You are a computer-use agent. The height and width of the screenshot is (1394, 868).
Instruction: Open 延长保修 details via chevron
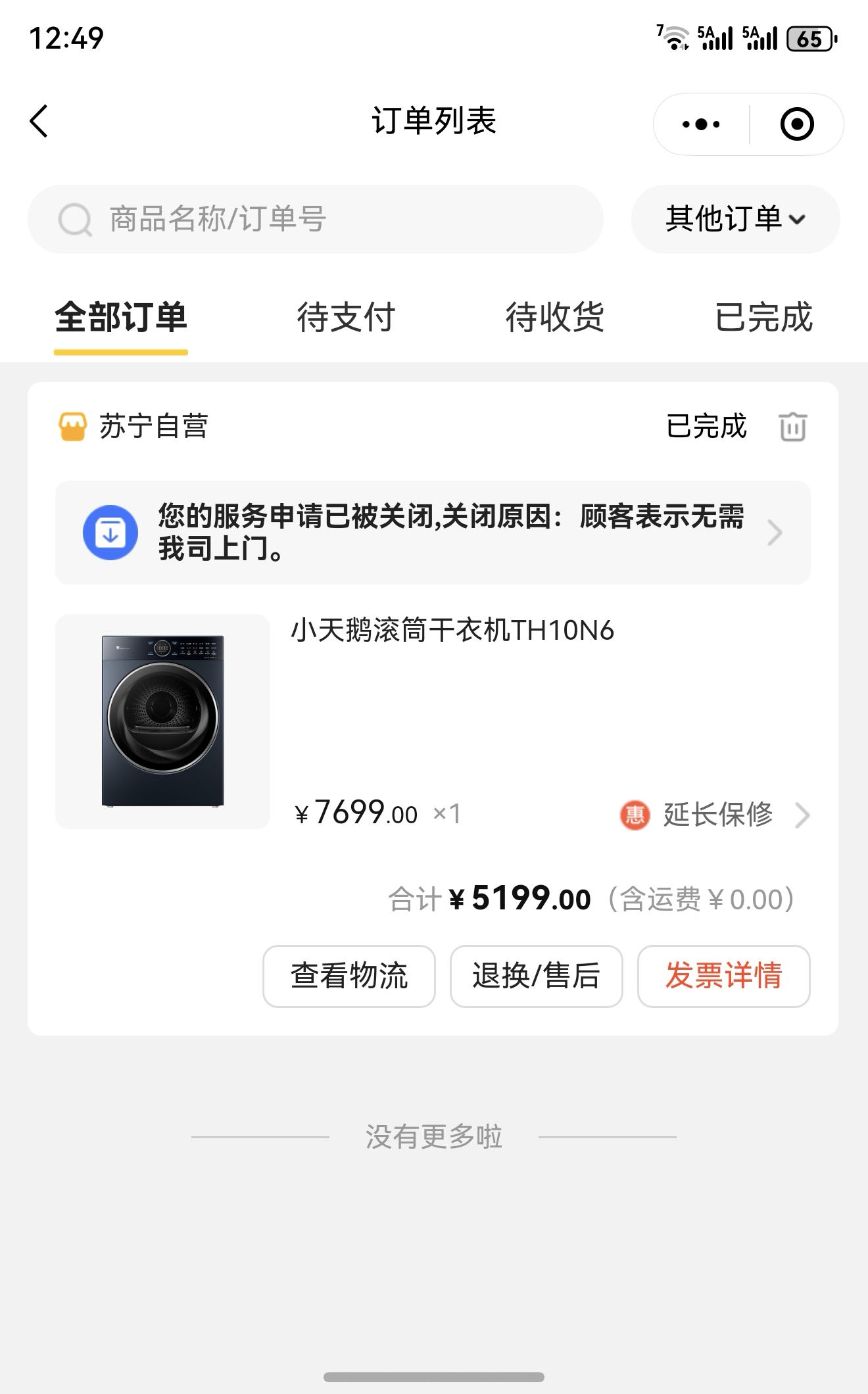click(803, 816)
